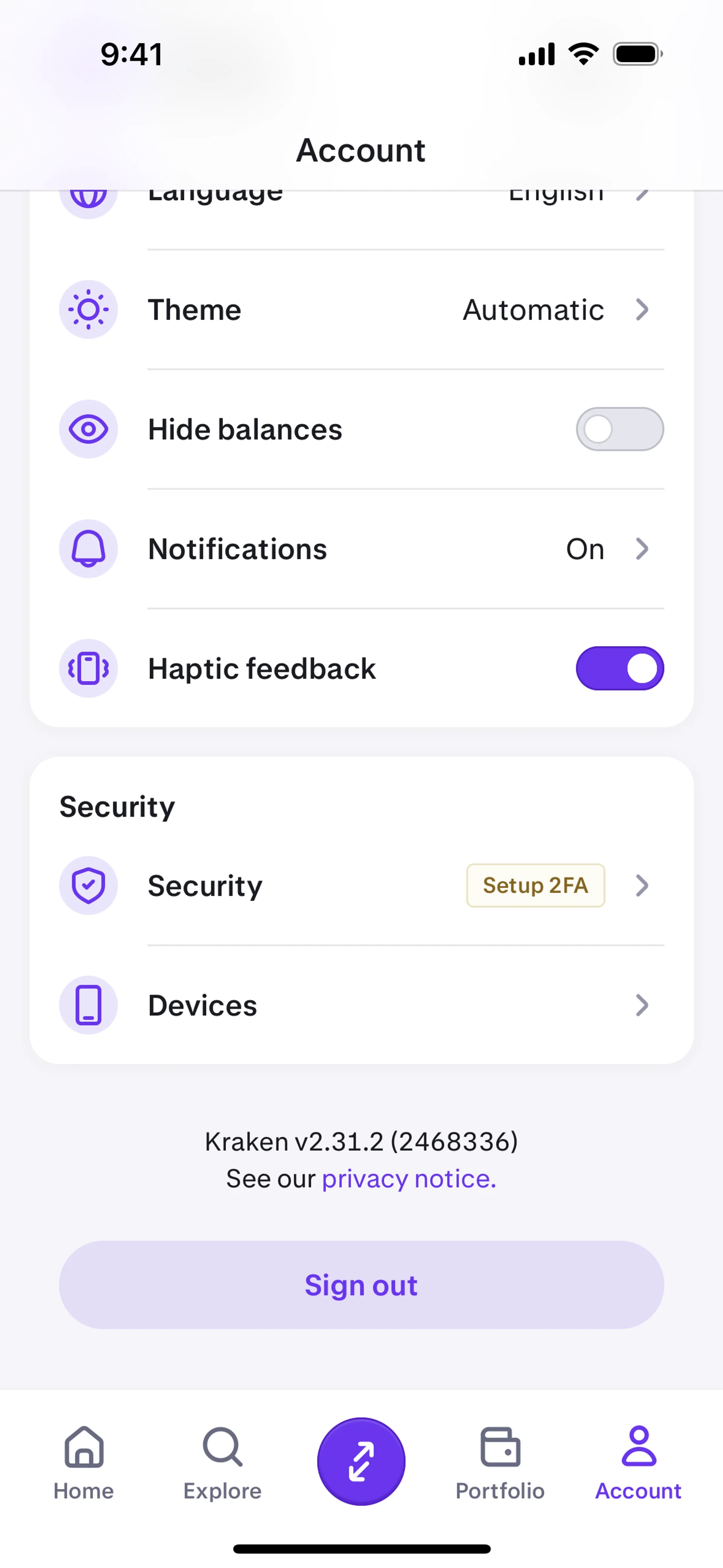
Task: Read the privacy notice link
Action: tap(409, 1179)
